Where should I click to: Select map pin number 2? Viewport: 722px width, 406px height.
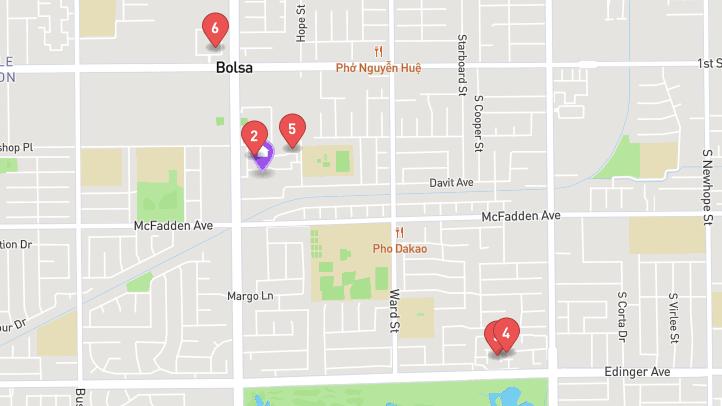[x=254, y=135]
